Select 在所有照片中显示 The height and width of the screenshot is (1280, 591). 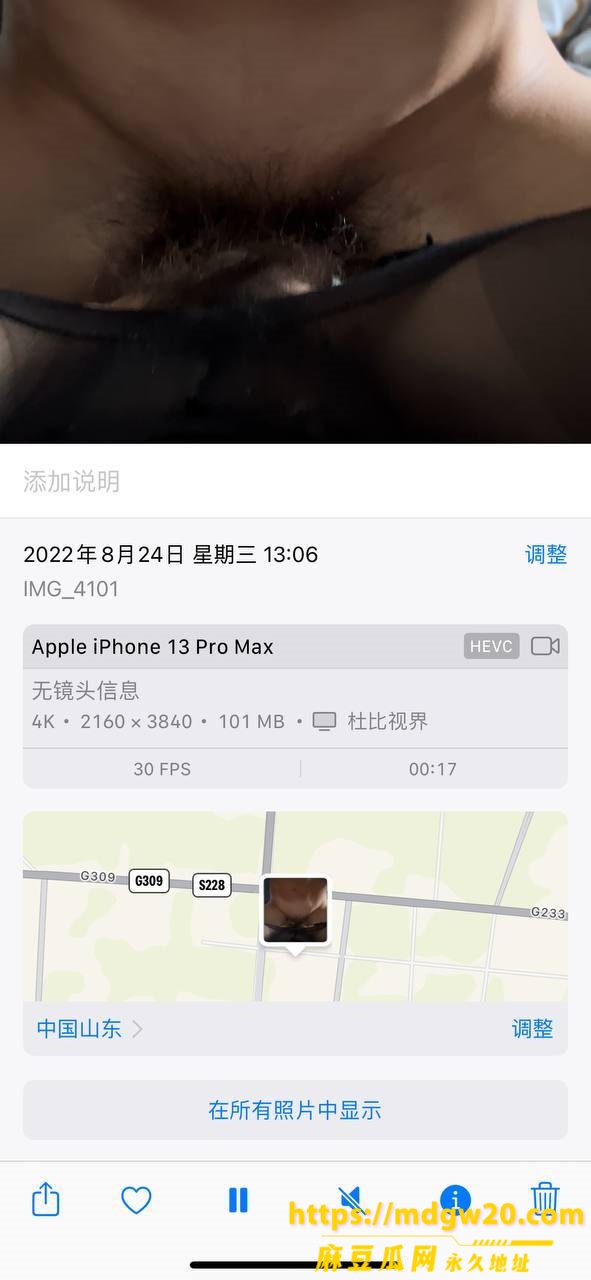tap(295, 1110)
